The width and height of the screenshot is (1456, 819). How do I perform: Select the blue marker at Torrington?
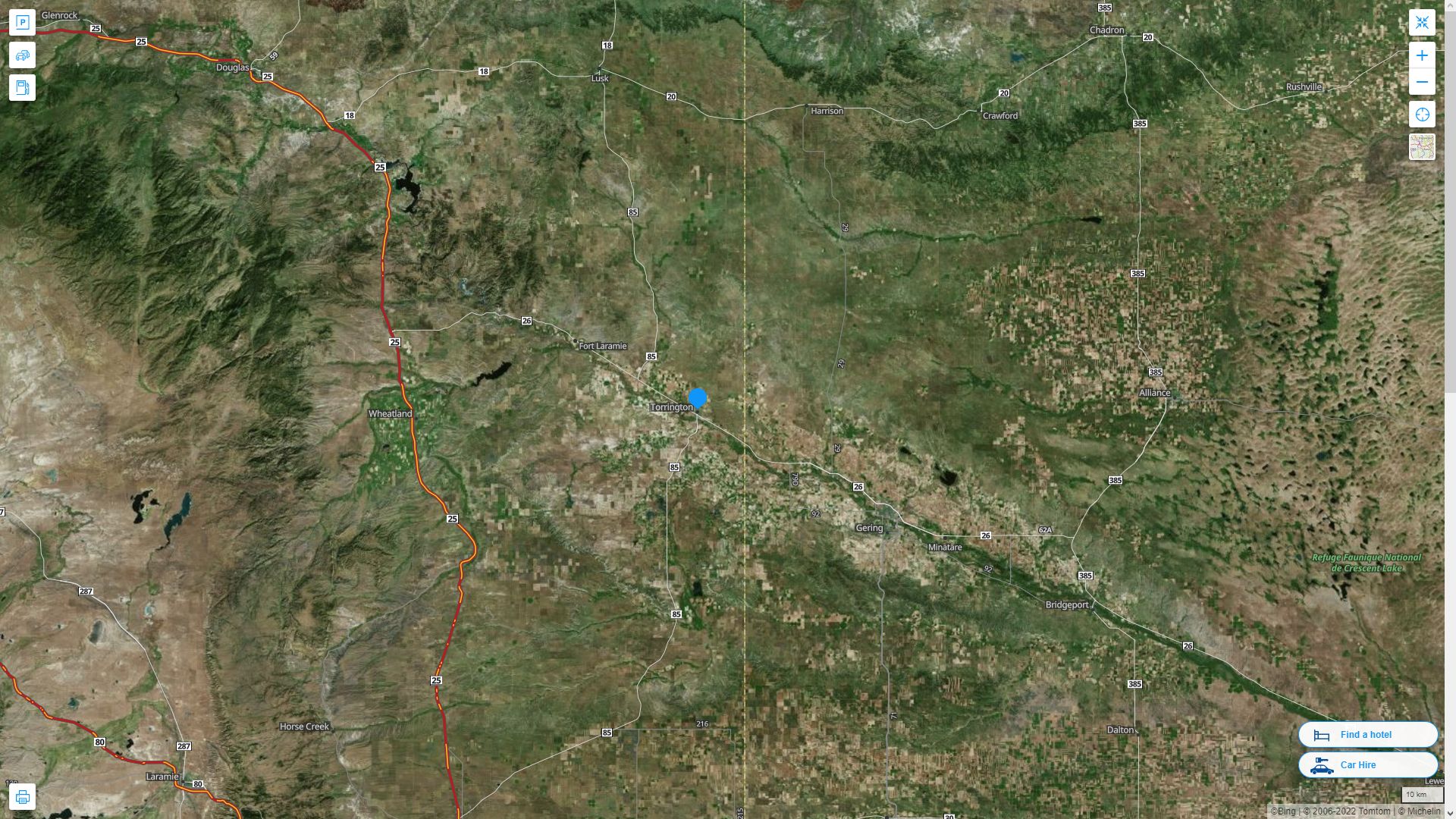[698, 398]
